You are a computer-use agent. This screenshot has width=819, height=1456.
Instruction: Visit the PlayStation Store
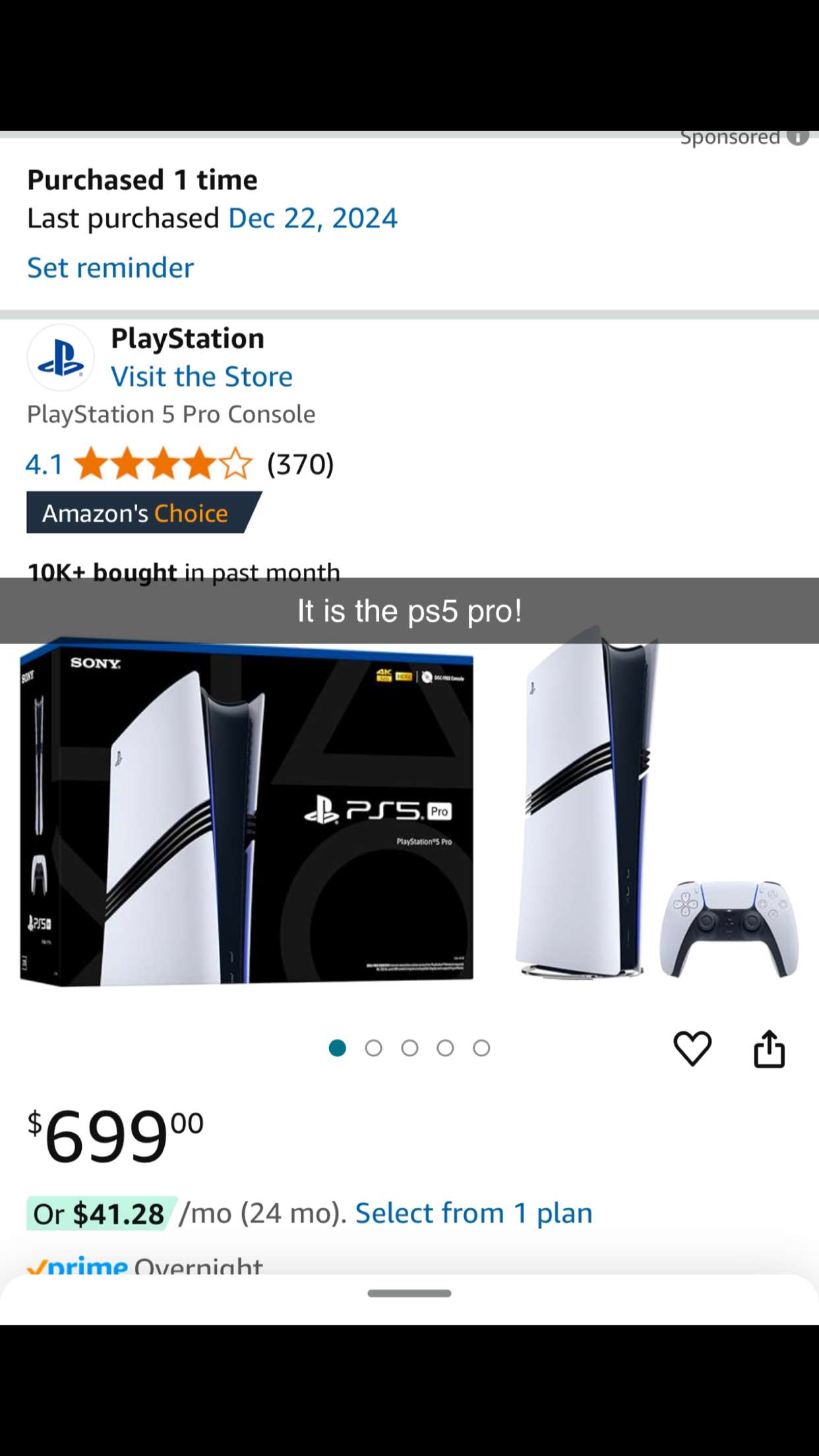(201, 377)
